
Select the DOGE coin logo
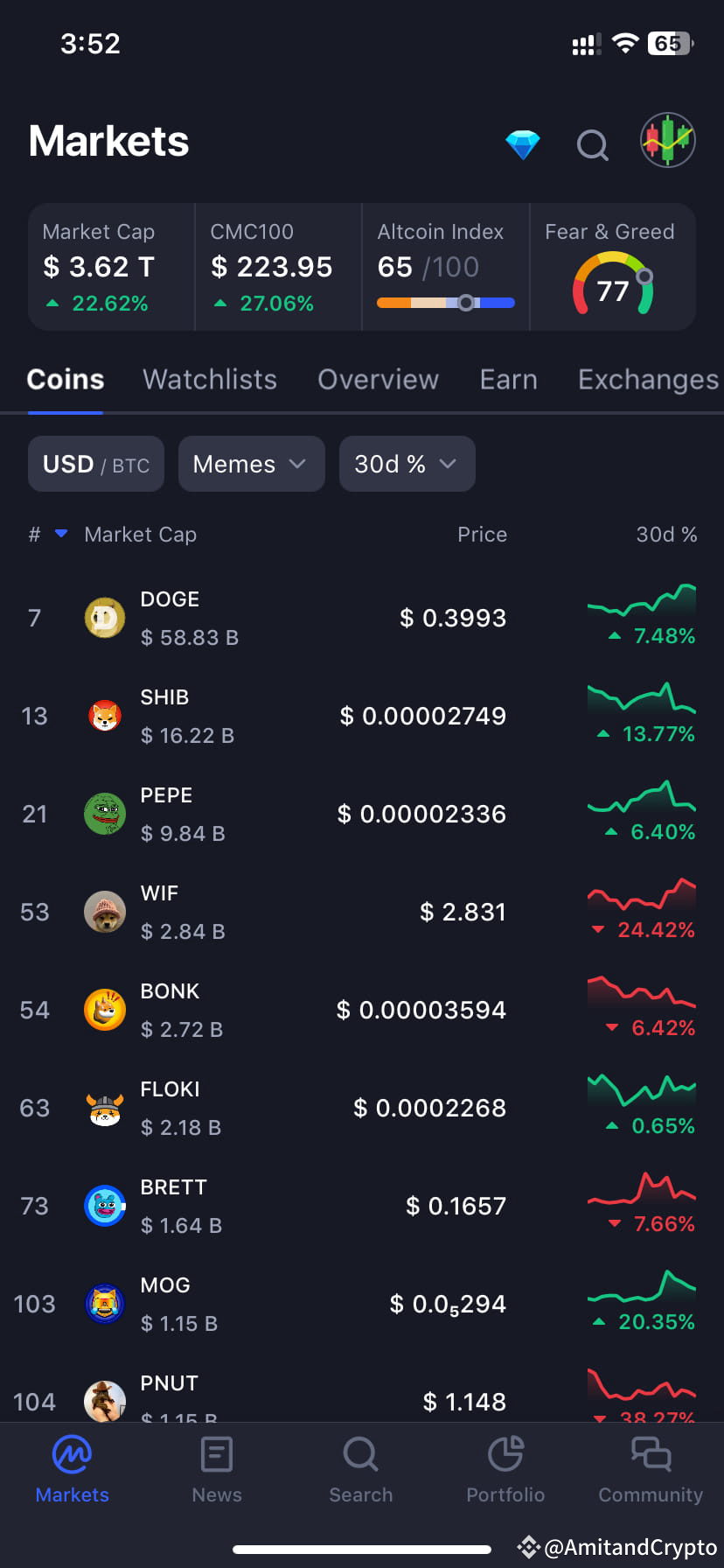(104, 618)
